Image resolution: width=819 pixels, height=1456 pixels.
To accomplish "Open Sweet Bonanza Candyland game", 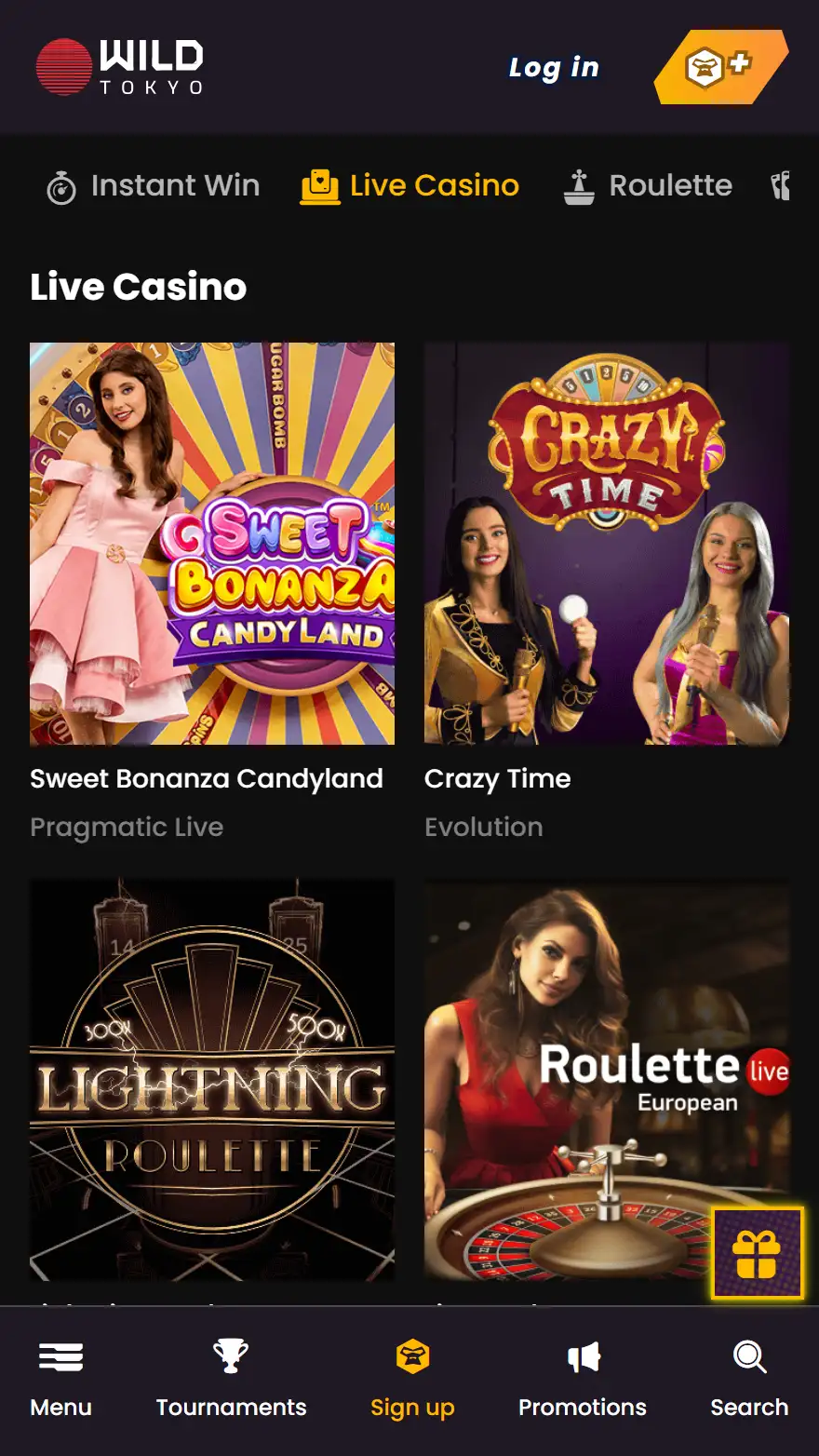I will click(x=212, y=544).
